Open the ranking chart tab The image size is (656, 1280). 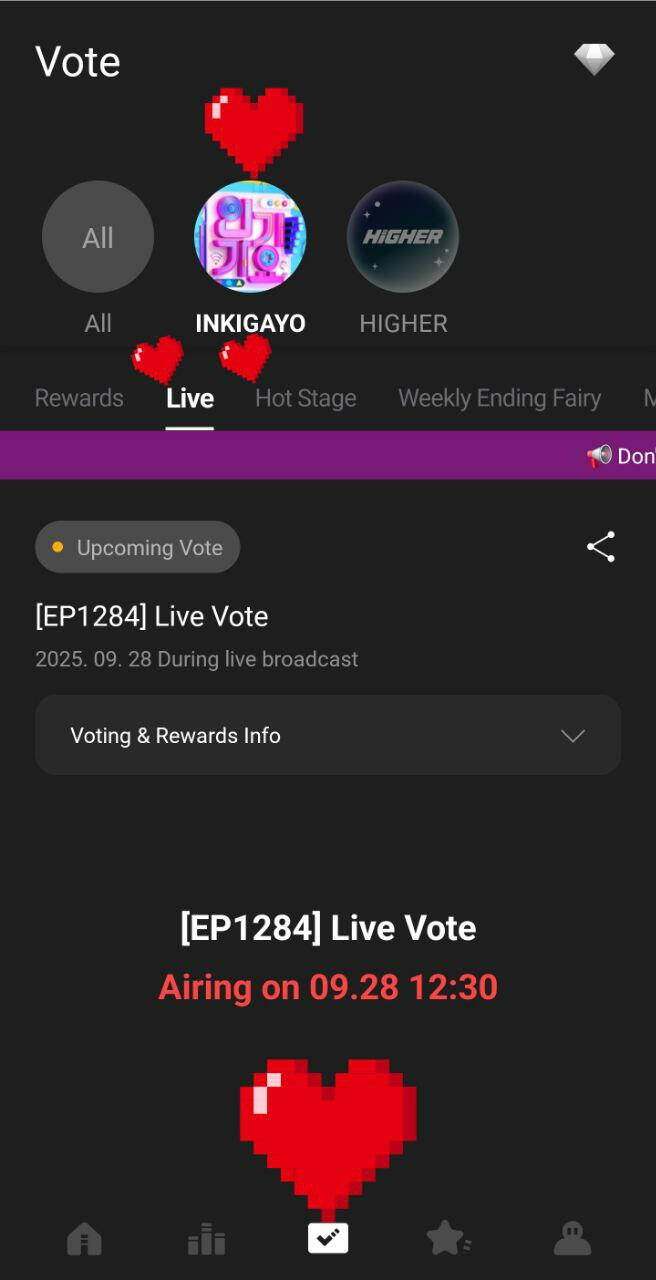(206, 1240)
